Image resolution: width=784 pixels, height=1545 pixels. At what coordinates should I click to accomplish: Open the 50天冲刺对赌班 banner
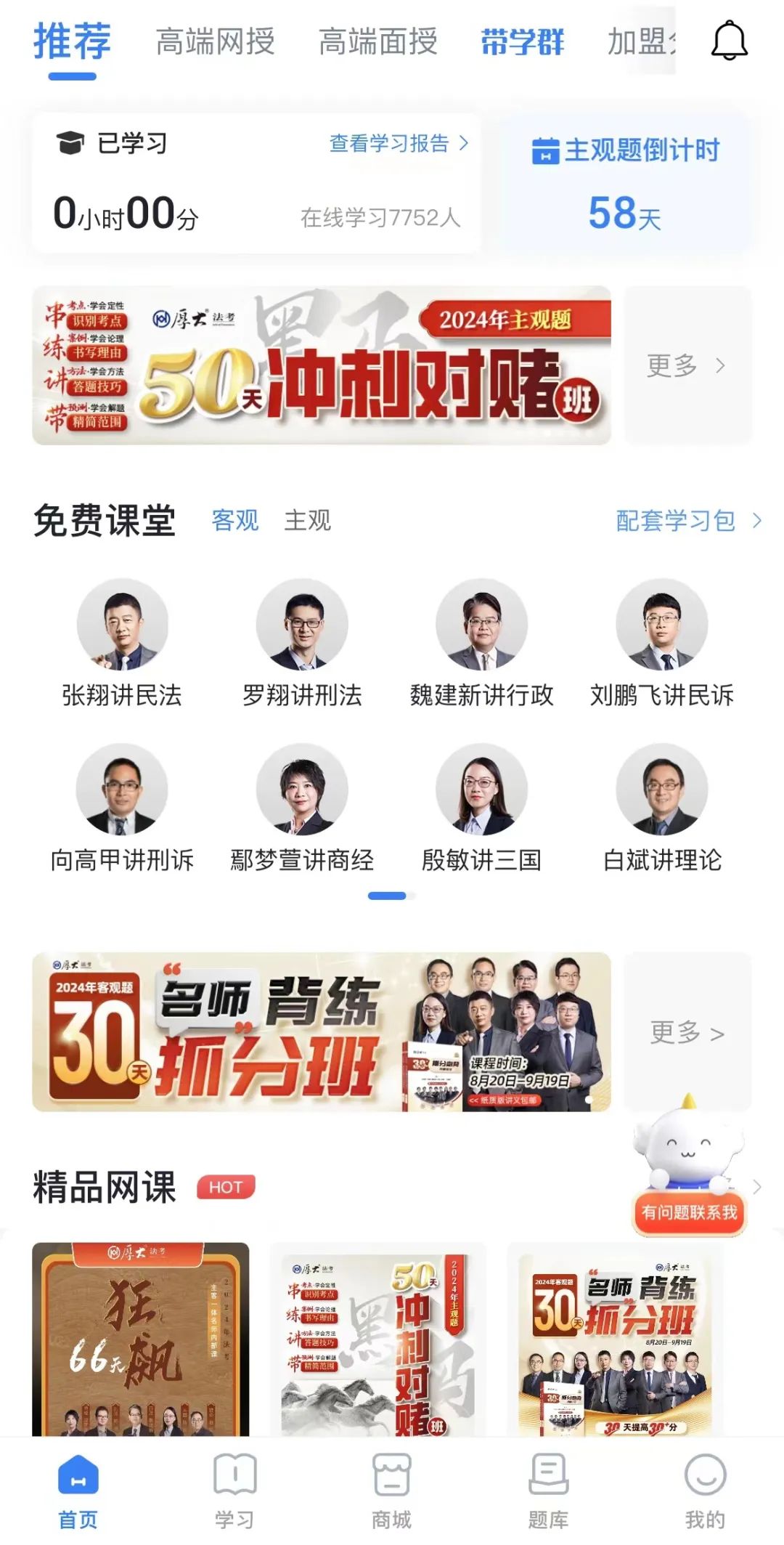[x=321, y=365]
